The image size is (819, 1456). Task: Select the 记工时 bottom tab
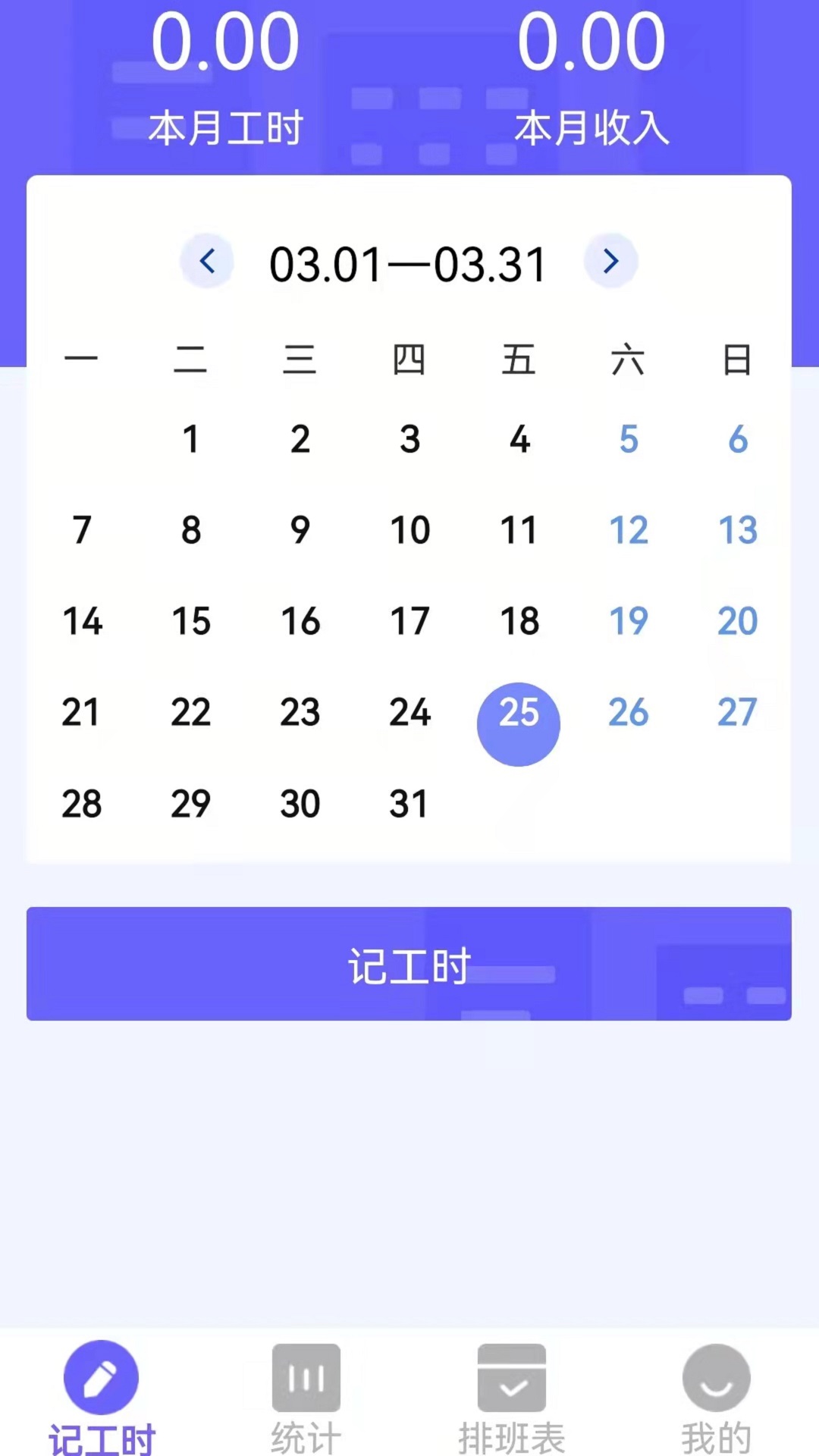(101, 1397)
